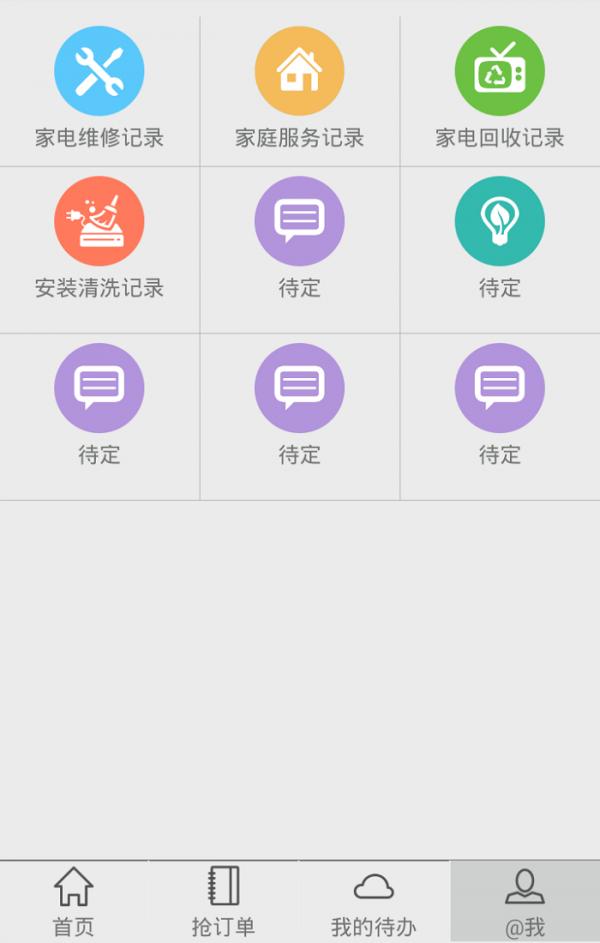The image size is (600, 943).
Task: Open the 我的待办 tab
Action: [x=374, y=901]
